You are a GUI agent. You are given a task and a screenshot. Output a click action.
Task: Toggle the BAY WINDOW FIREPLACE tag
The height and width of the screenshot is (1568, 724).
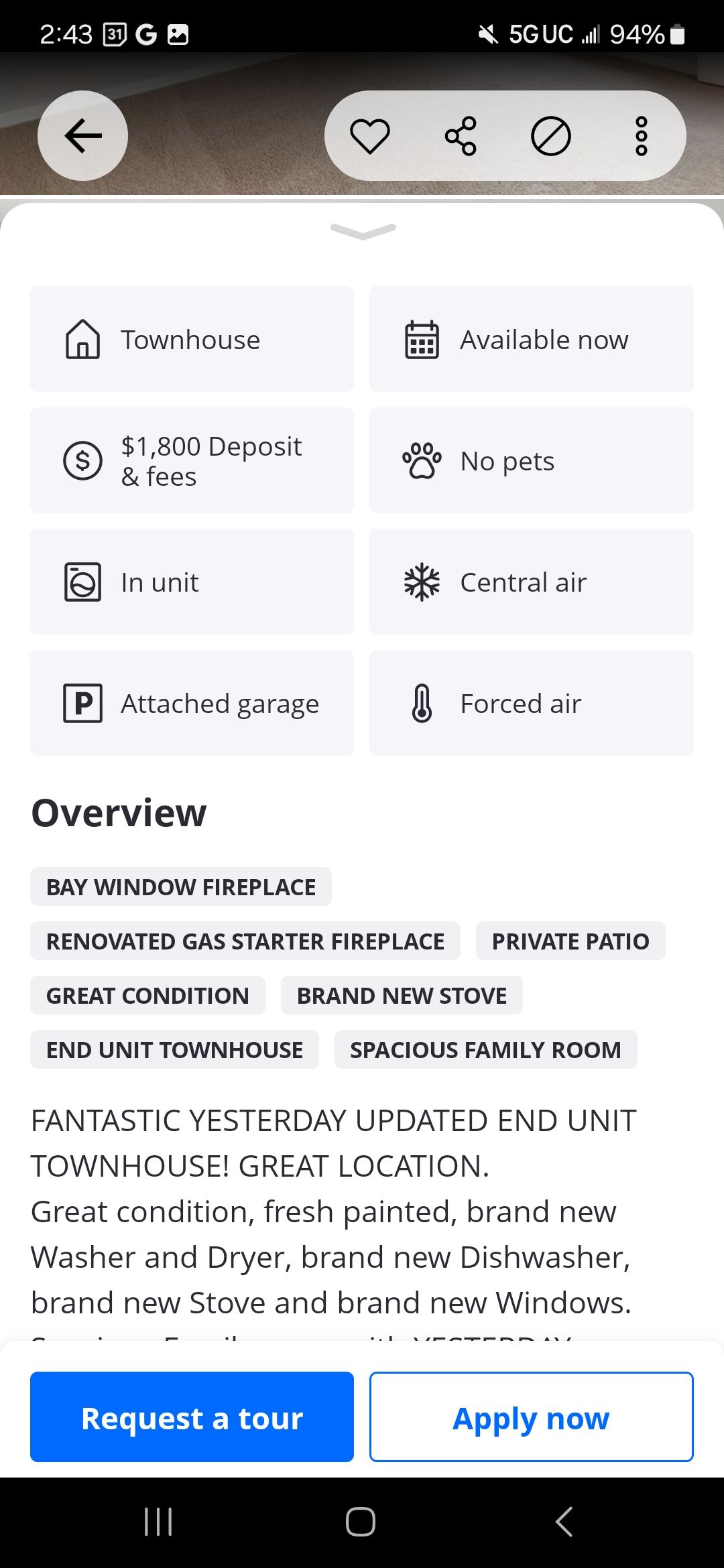(180, 886)
